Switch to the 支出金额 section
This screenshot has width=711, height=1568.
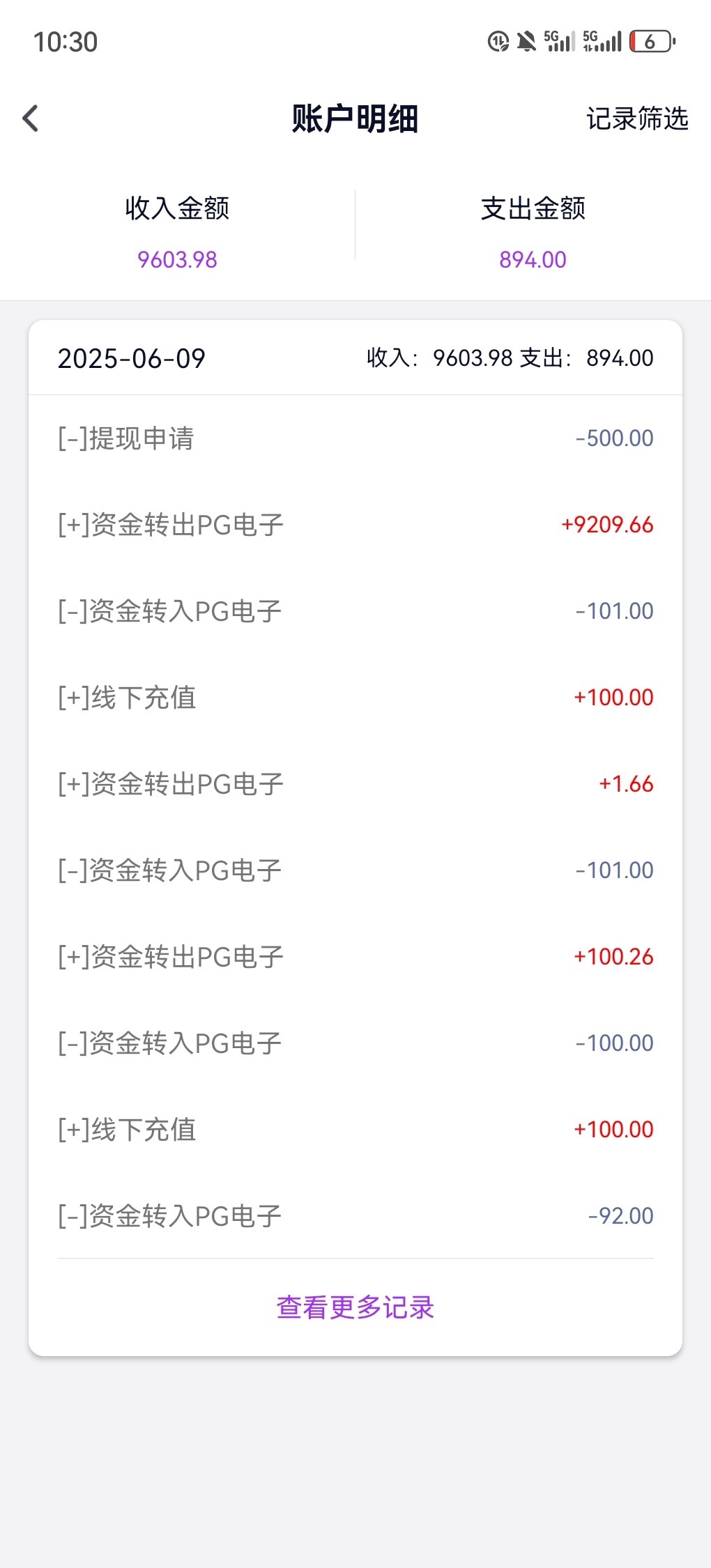coord(533,209)
